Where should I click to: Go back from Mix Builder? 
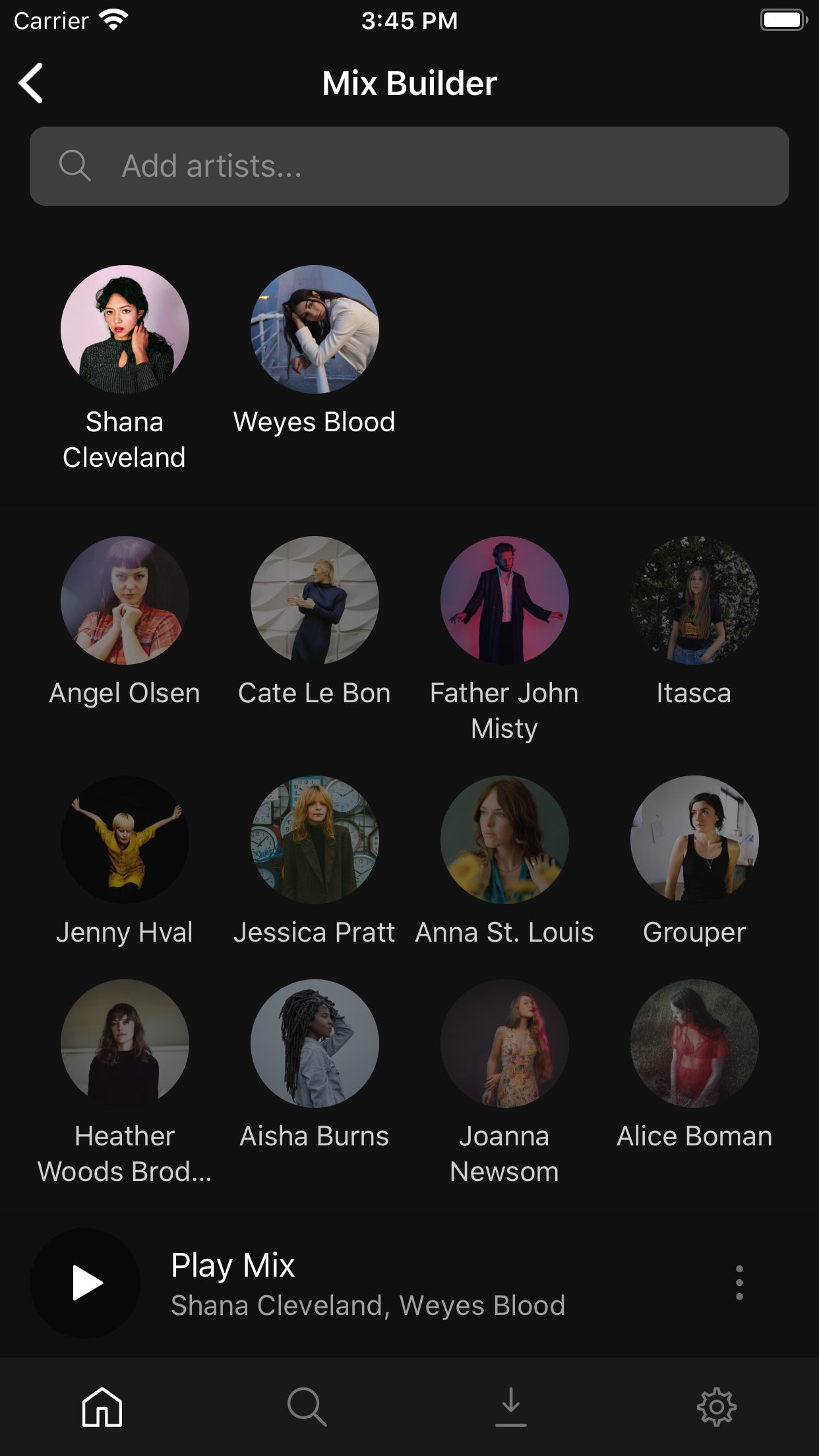(x=31, y=83)
